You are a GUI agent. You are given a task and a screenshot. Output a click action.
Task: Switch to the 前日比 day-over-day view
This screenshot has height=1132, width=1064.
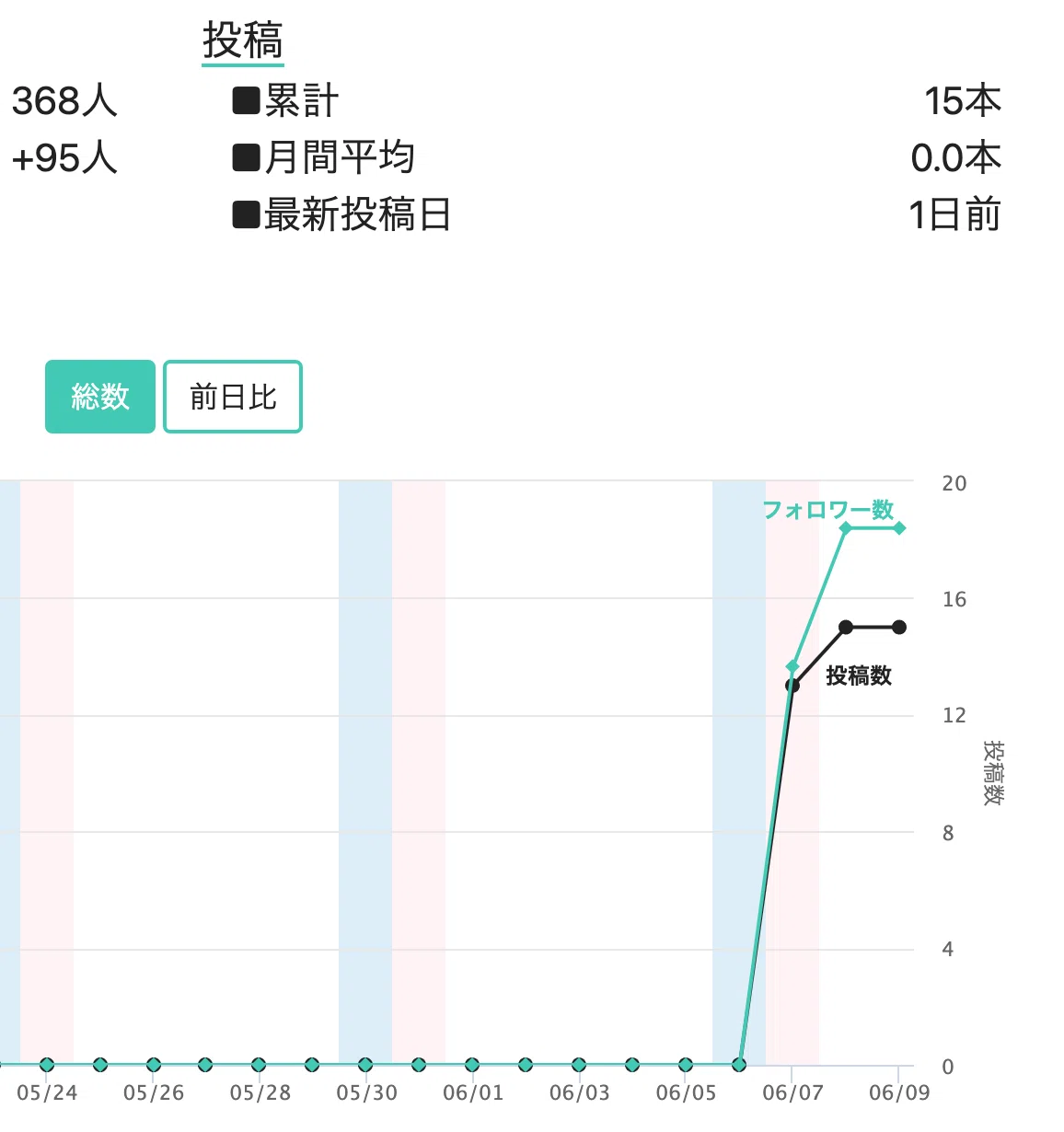233,397
